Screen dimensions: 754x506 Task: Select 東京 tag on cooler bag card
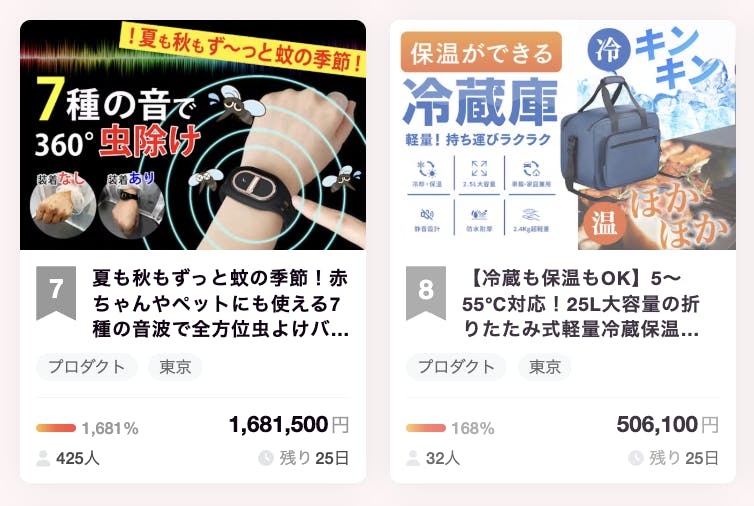[x=545, y=367]
